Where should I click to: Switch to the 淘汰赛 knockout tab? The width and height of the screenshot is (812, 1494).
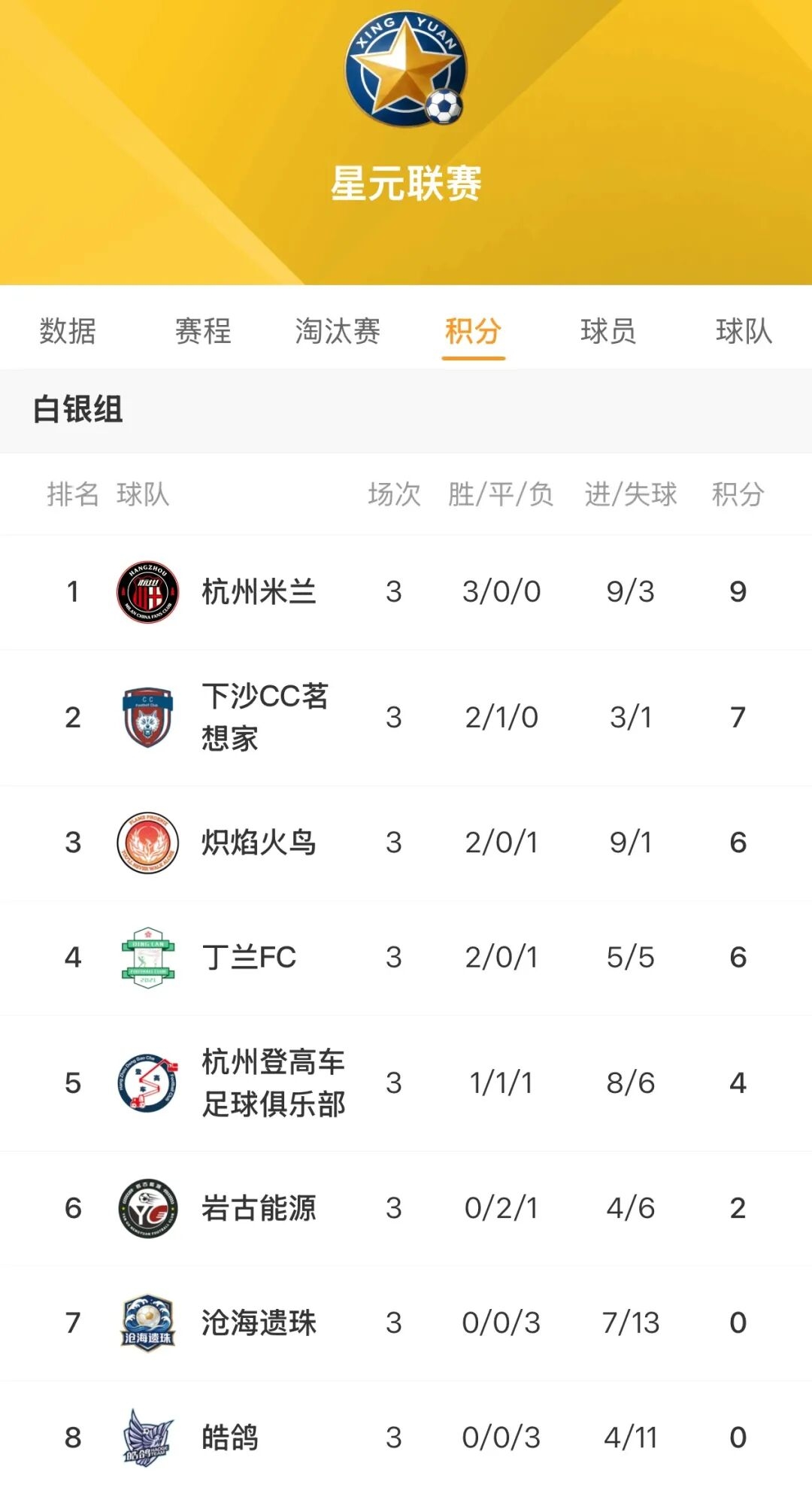pyautogui.click(x=336, y=331)
